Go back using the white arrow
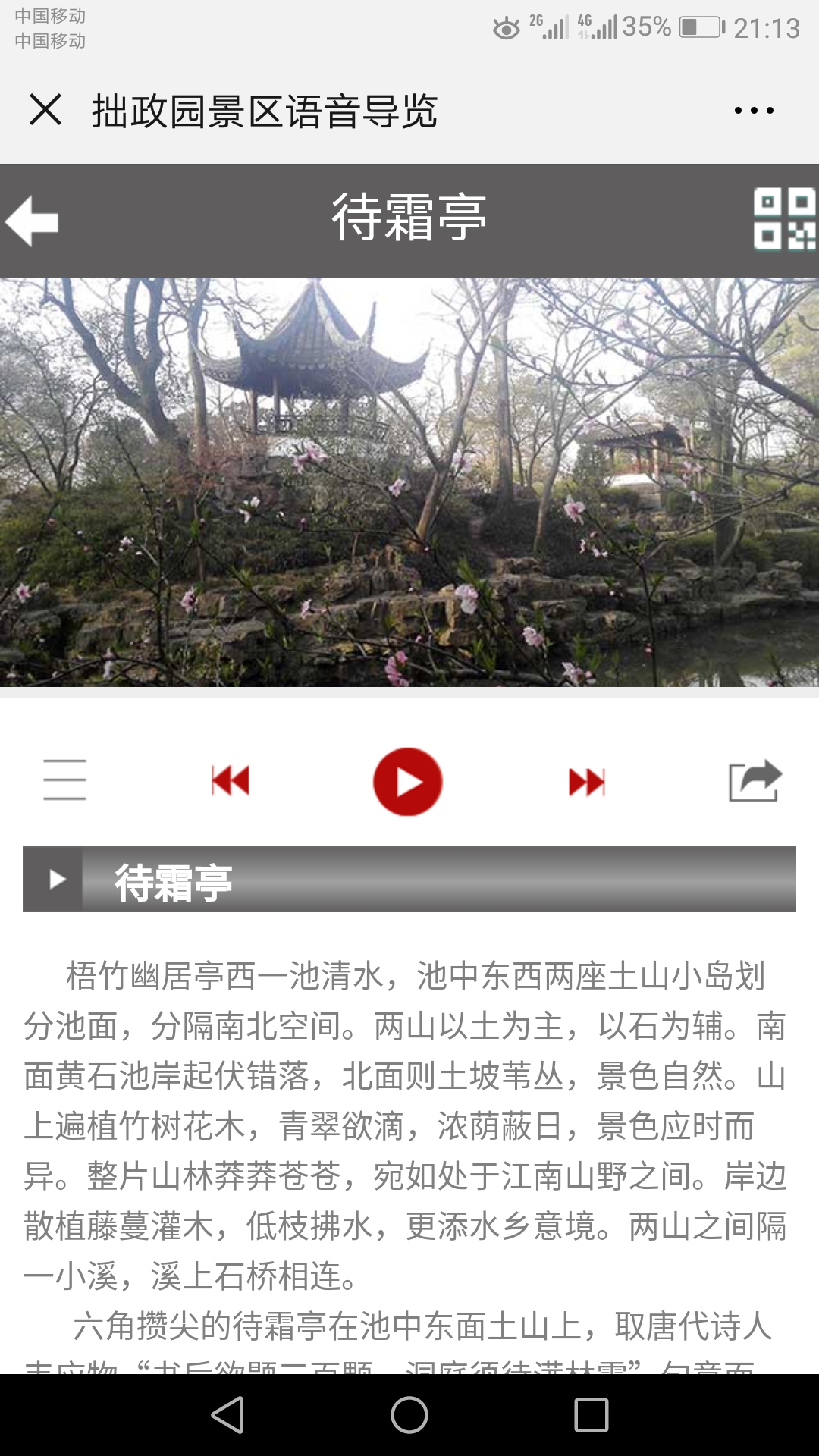Viewport: 819px width, 1456px height. 32,221
